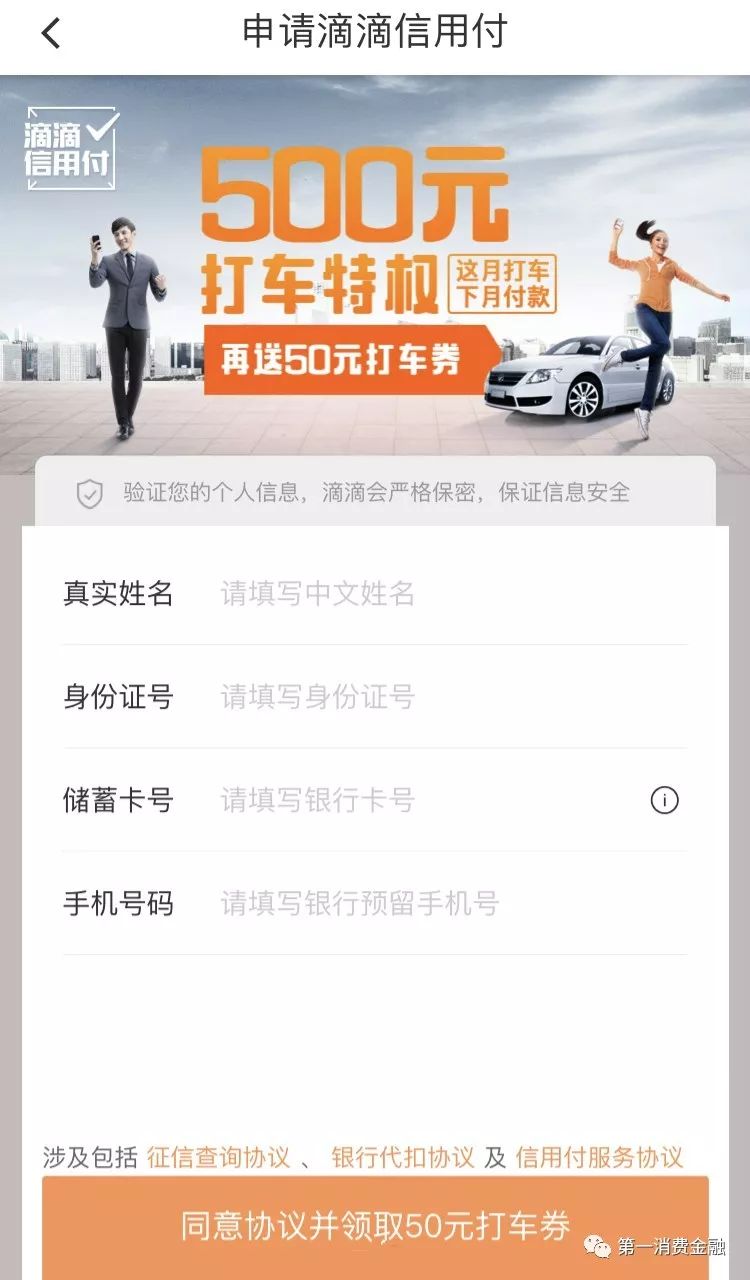
Task: Read the 信用付服务协议 agreement
Action: point(599,1158)
